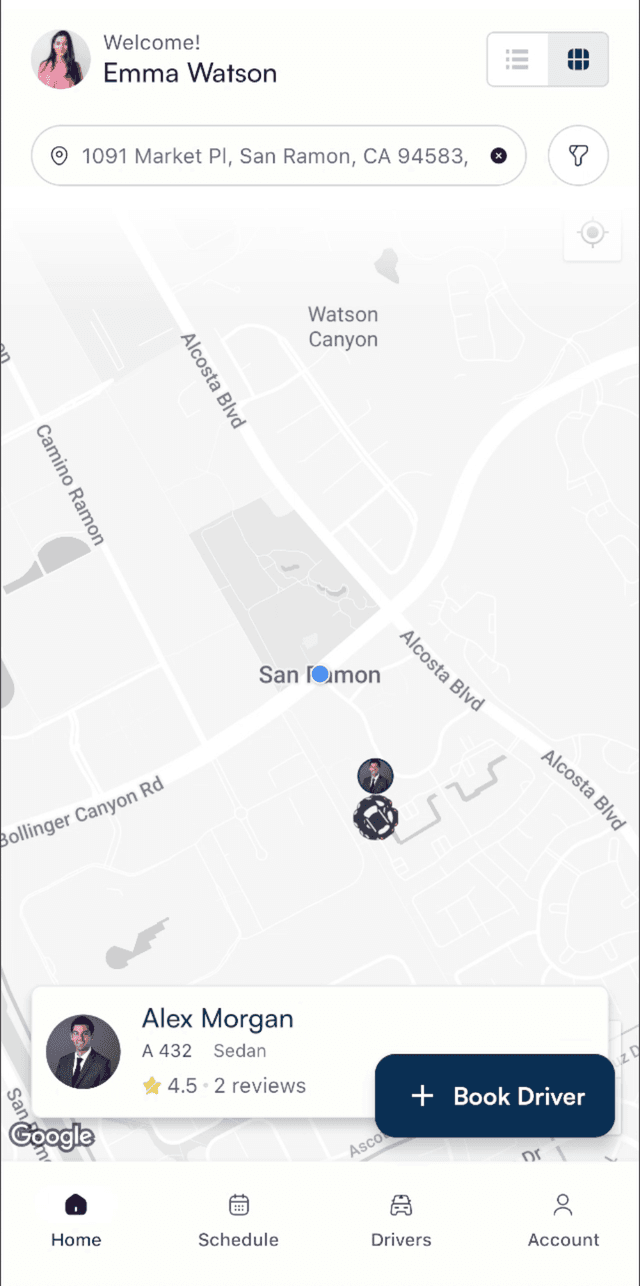The width and height of the screenshot is (640, 1286).
Task: Switch to map grid view
Action: pos(578,60)
